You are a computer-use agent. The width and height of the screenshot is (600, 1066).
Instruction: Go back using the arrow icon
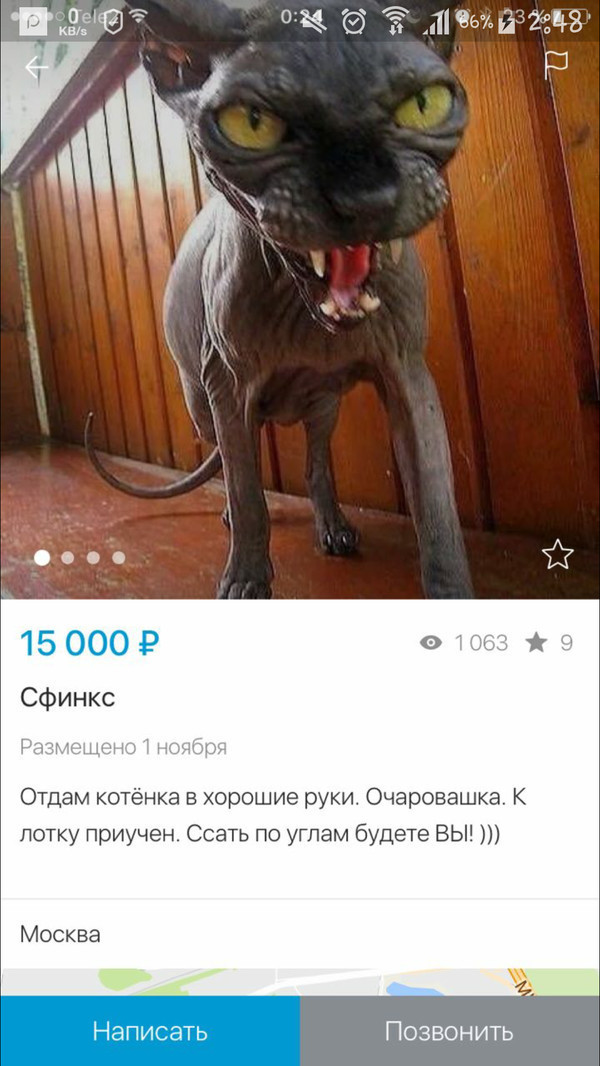click(36, 68)
